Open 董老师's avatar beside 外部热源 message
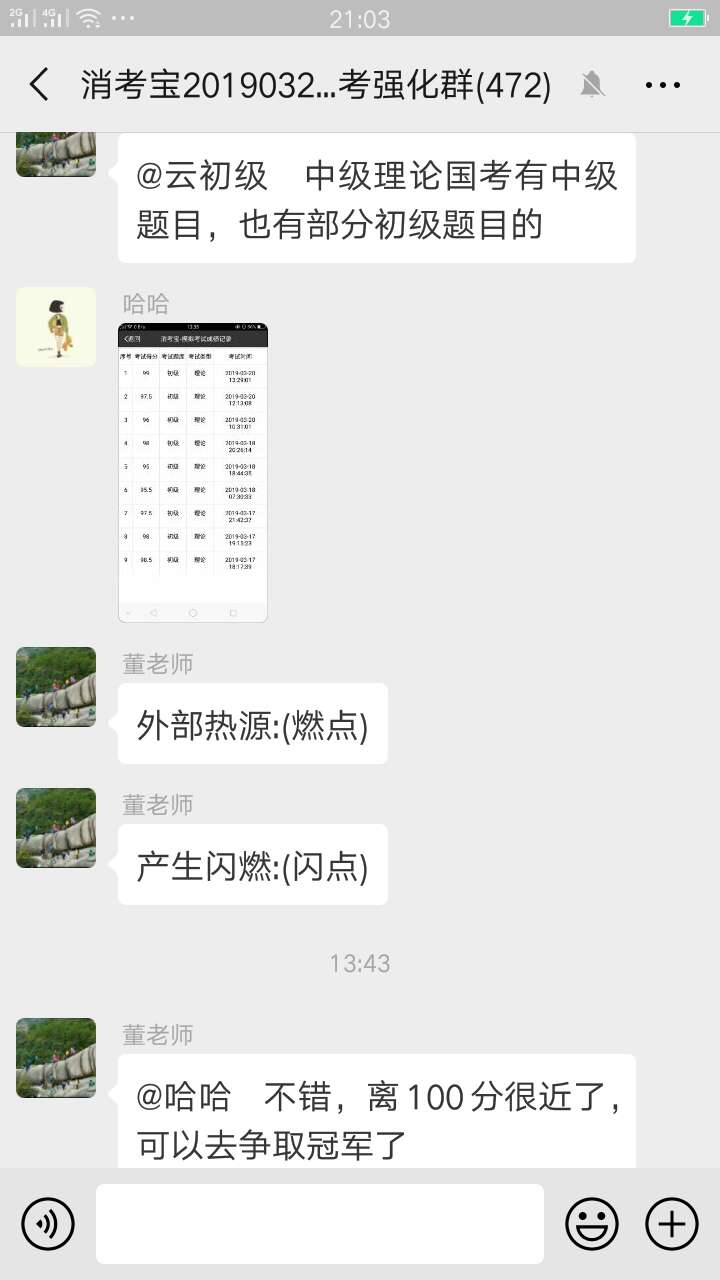Image resolution: width=720 pixels, height=1280 pixels. pos(56,687)
